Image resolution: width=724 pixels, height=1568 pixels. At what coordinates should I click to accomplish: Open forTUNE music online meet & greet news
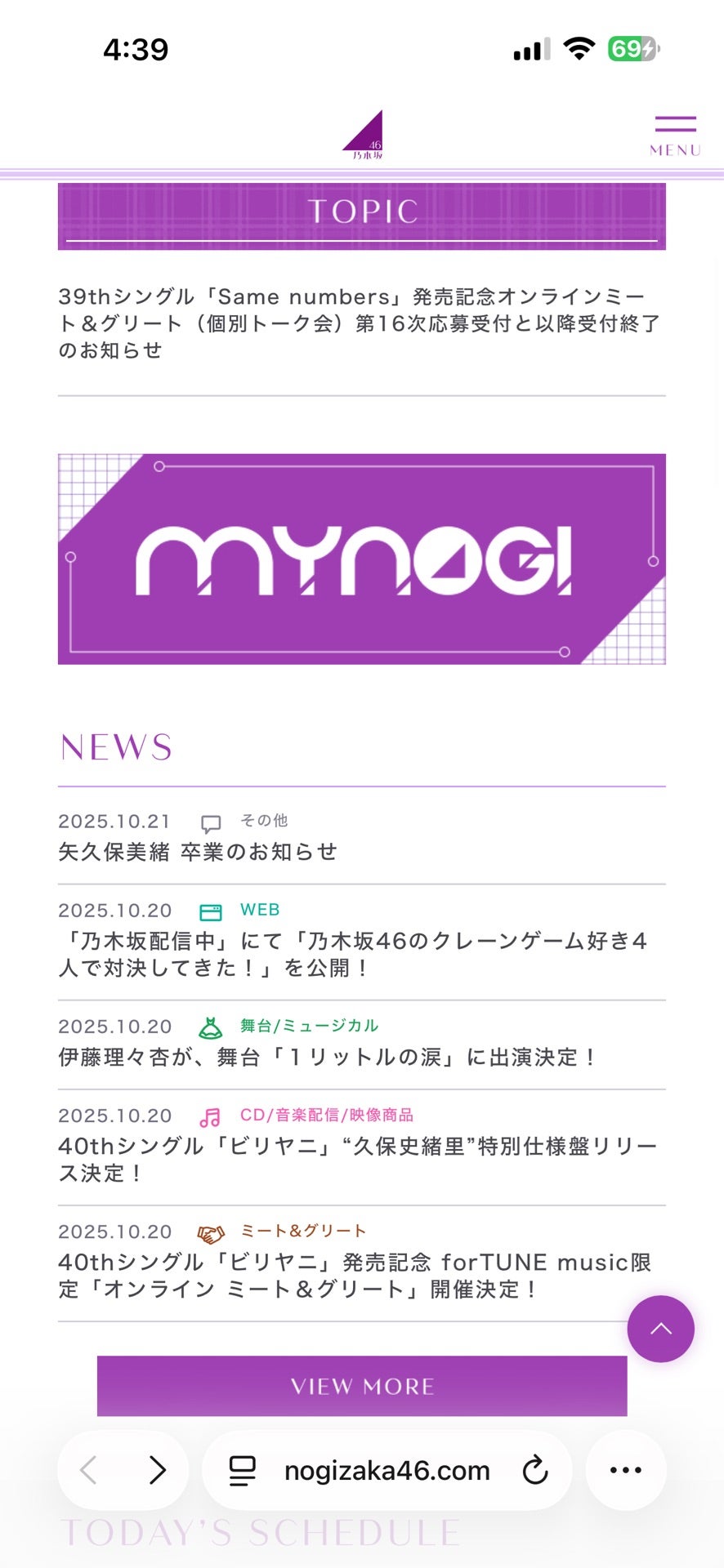click(x=355, y=1275)
